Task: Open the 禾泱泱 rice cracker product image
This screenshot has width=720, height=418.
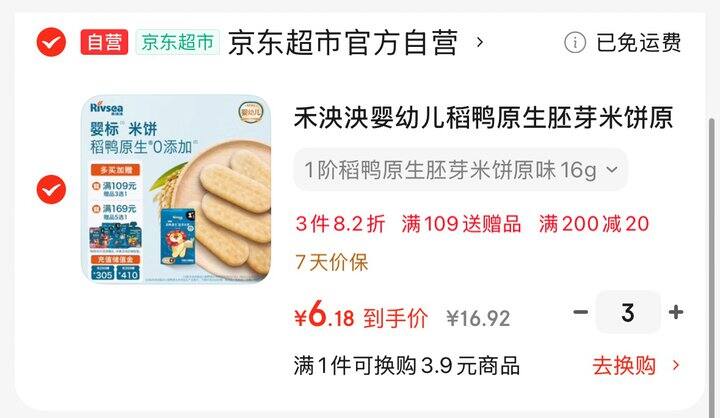Action: [176, 189]
